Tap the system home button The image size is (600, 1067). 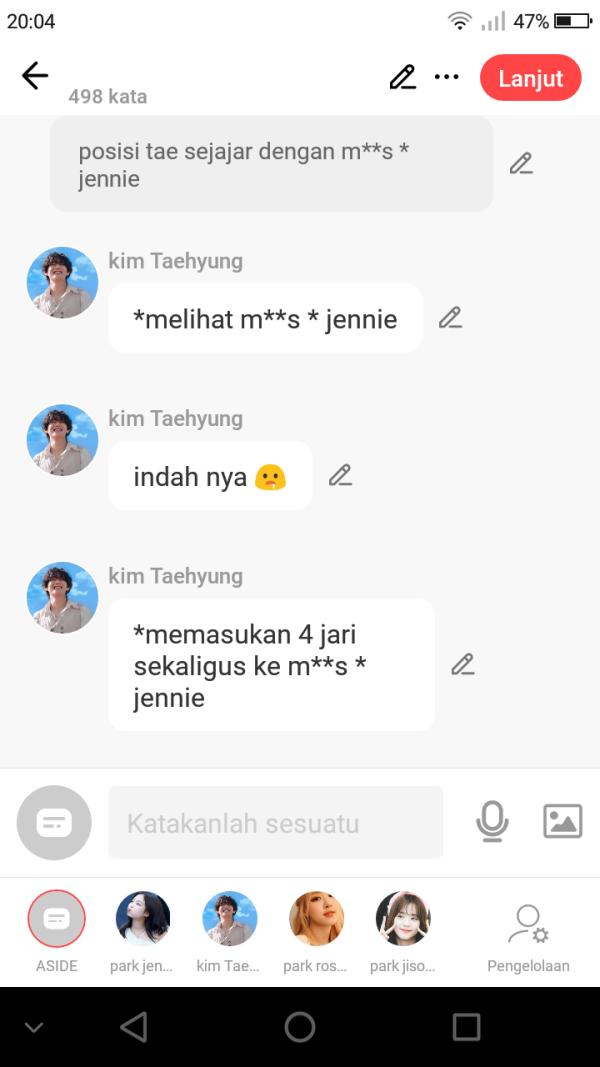pos(300,1027)
